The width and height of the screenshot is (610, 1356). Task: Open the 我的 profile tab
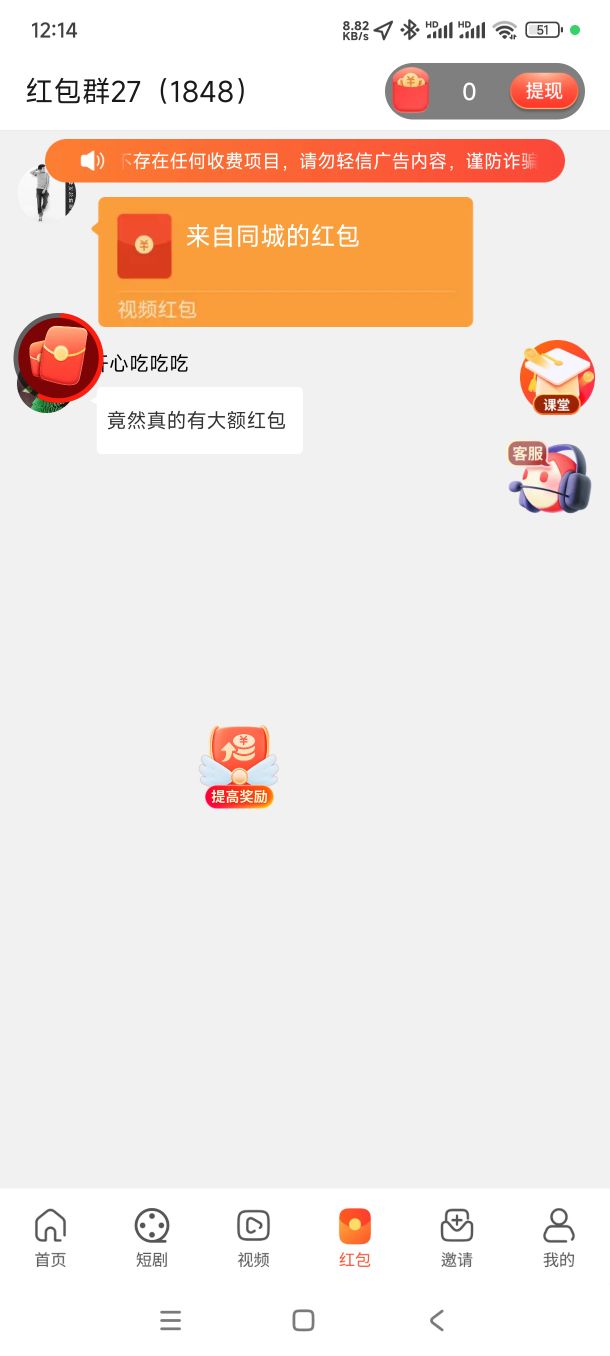click(x=559, y=1238)
